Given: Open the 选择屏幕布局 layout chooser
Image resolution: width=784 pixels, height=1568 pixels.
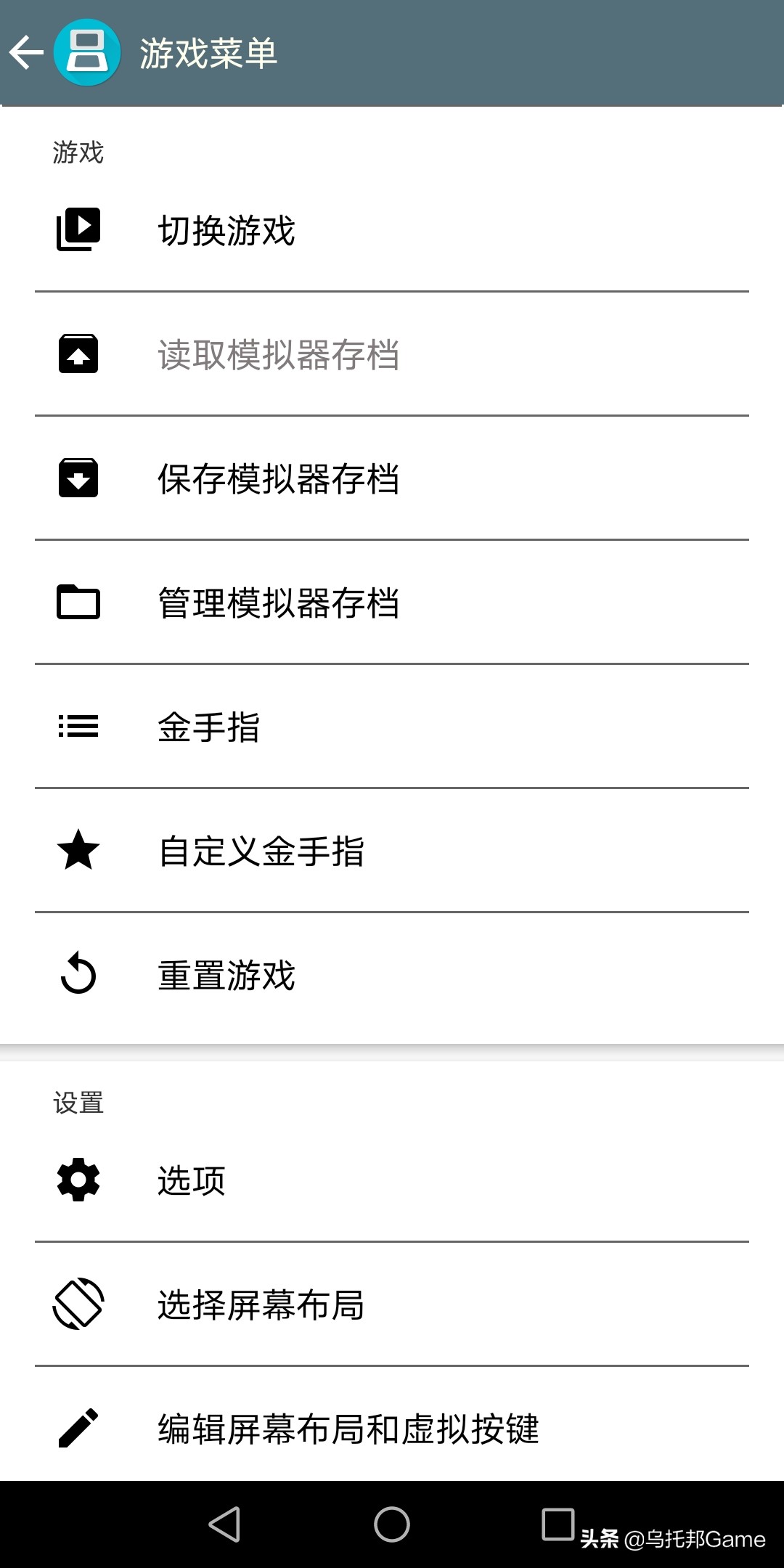Looking at the screenshot, I should (261, 1303).
